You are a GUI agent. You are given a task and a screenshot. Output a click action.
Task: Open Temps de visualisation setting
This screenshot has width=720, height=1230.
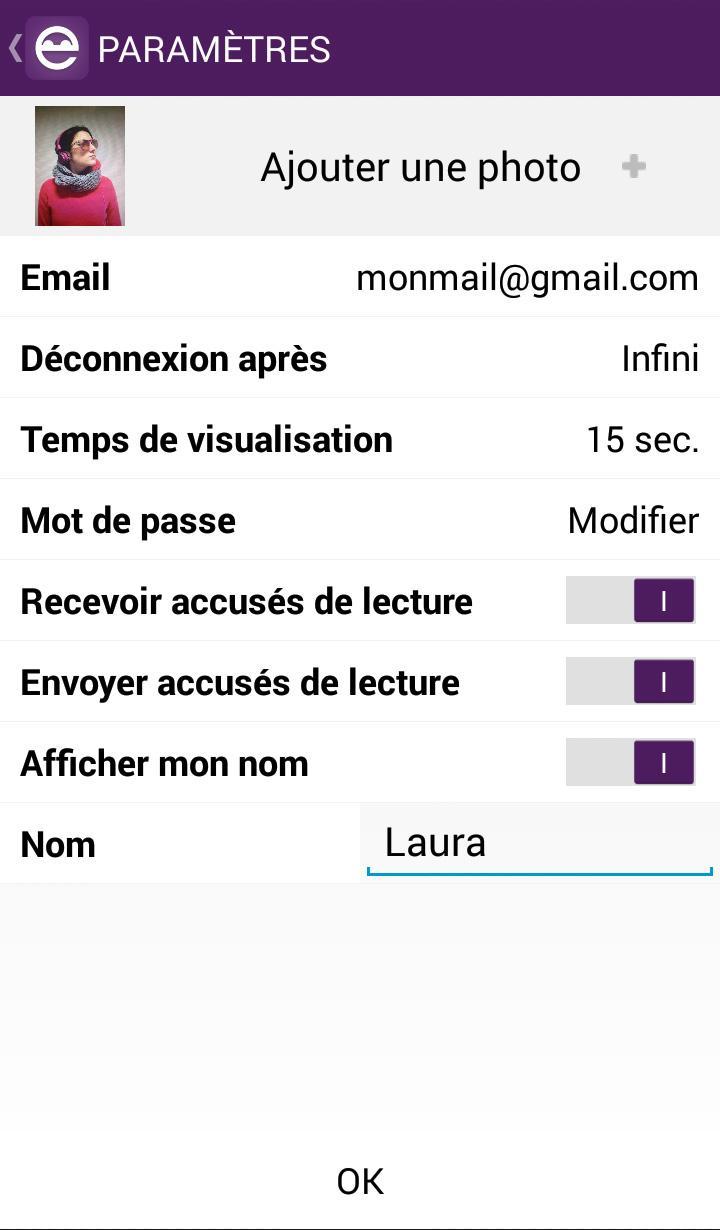[360, 439]
